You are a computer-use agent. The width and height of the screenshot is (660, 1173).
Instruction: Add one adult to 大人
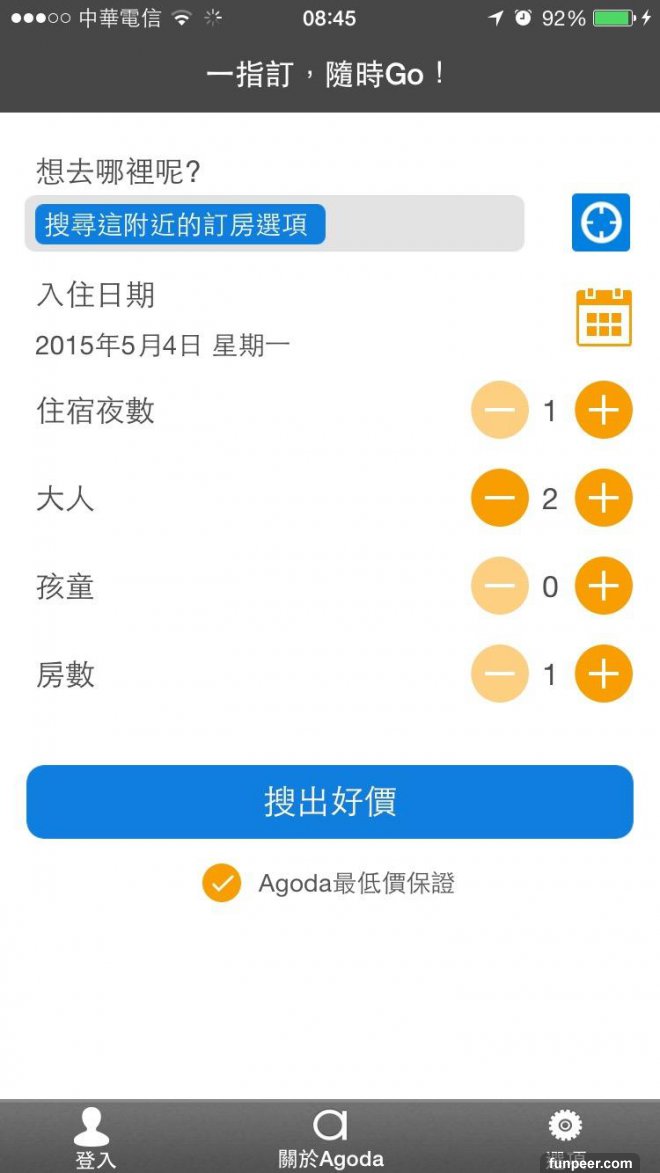point(604,498)
